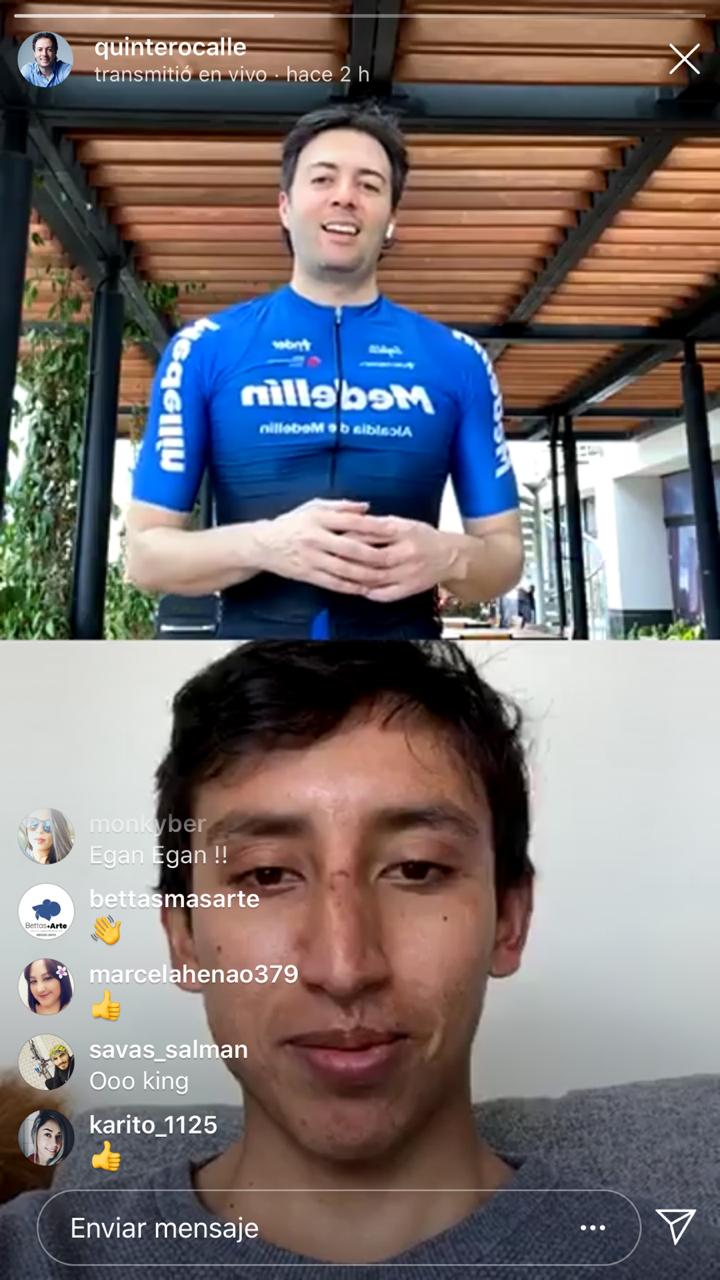Open the quinterocalle username link

click(169, 47)
